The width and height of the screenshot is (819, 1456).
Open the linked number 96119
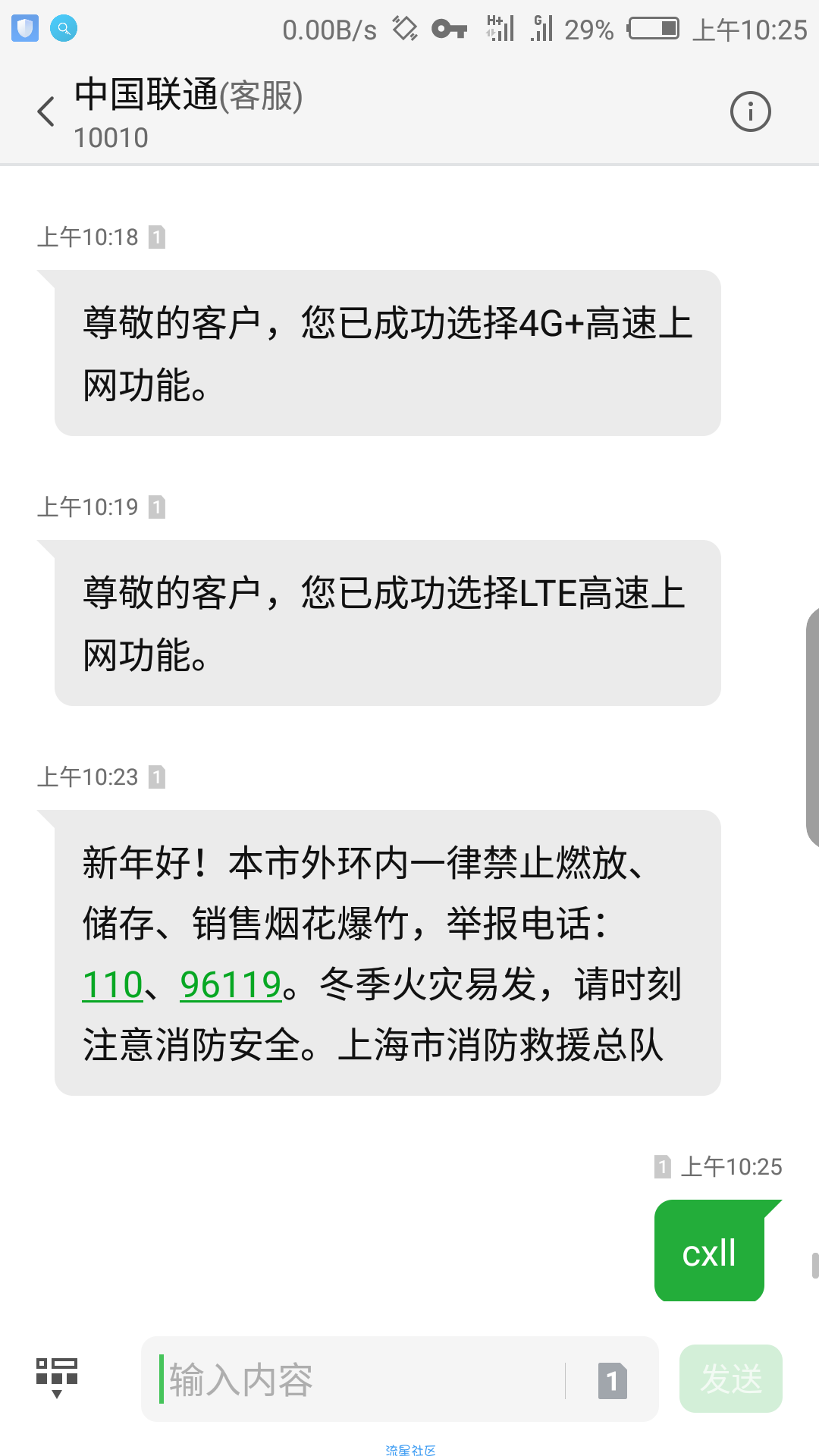(231, 985)
